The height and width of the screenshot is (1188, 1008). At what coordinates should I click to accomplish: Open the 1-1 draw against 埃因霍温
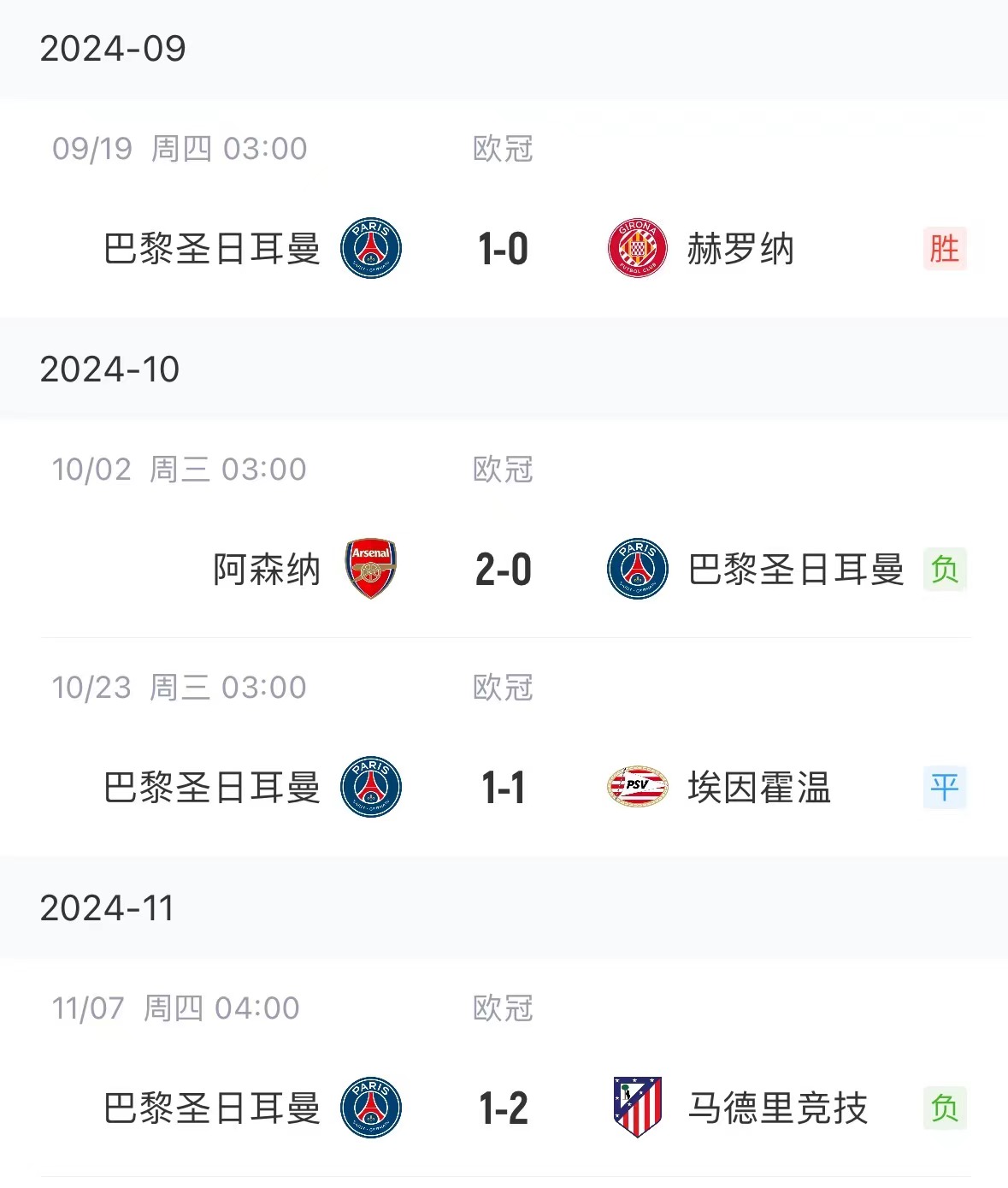503,788
